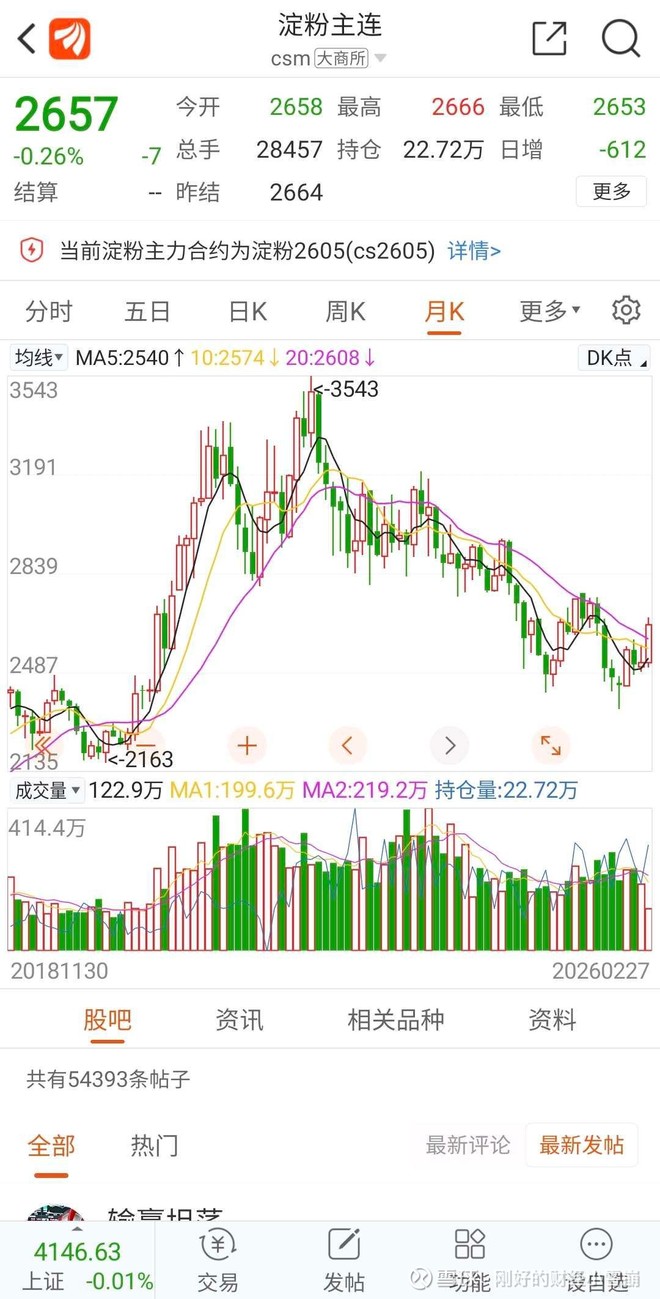Switch to the 分时 chart tab
This screenshot has height=1299, width=660.
[49, 311]
